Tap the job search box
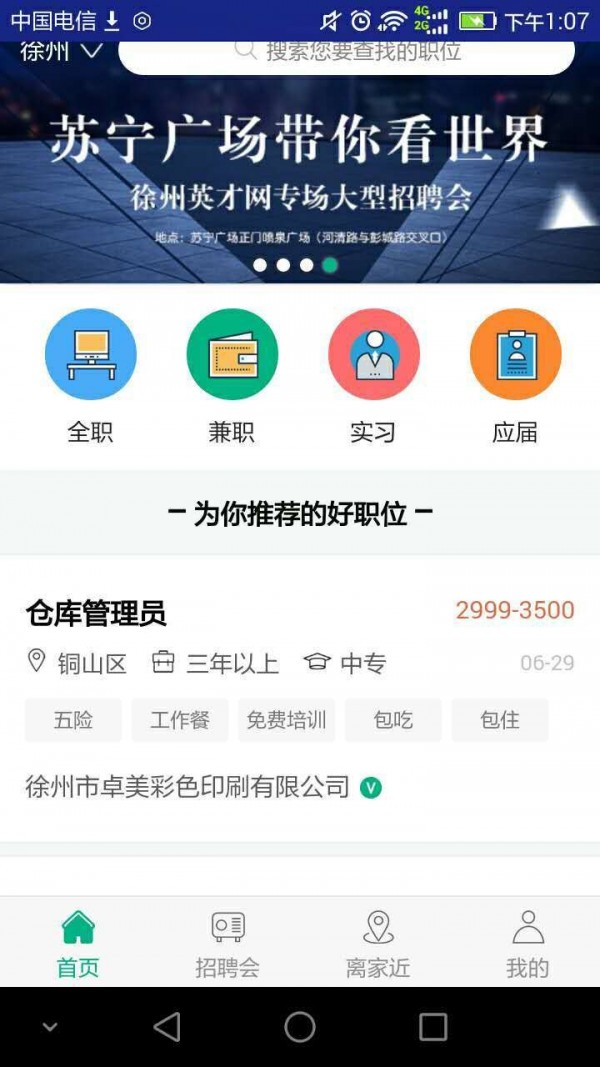This screenshot has width=600, height=1067. pos(347,53)
